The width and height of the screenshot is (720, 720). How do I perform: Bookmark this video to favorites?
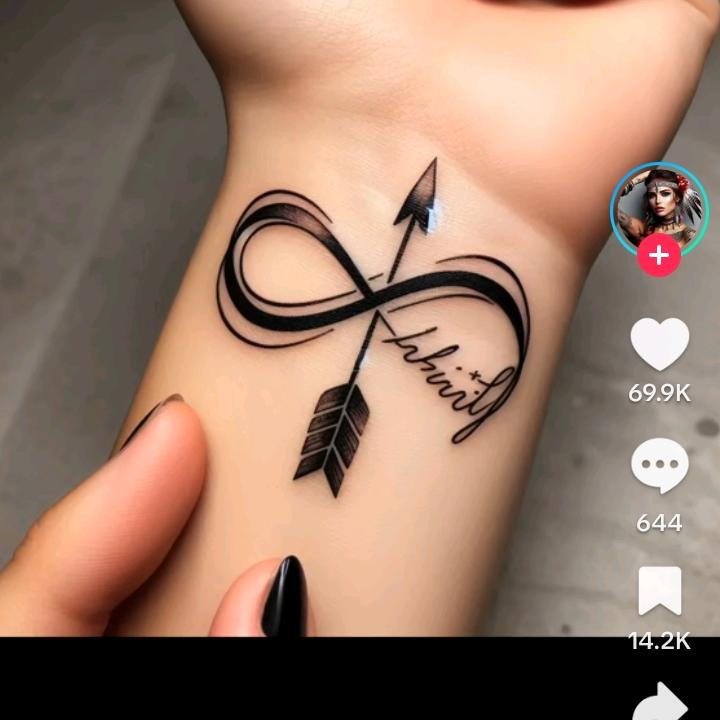pyautogui.click(x=659, y=591)
